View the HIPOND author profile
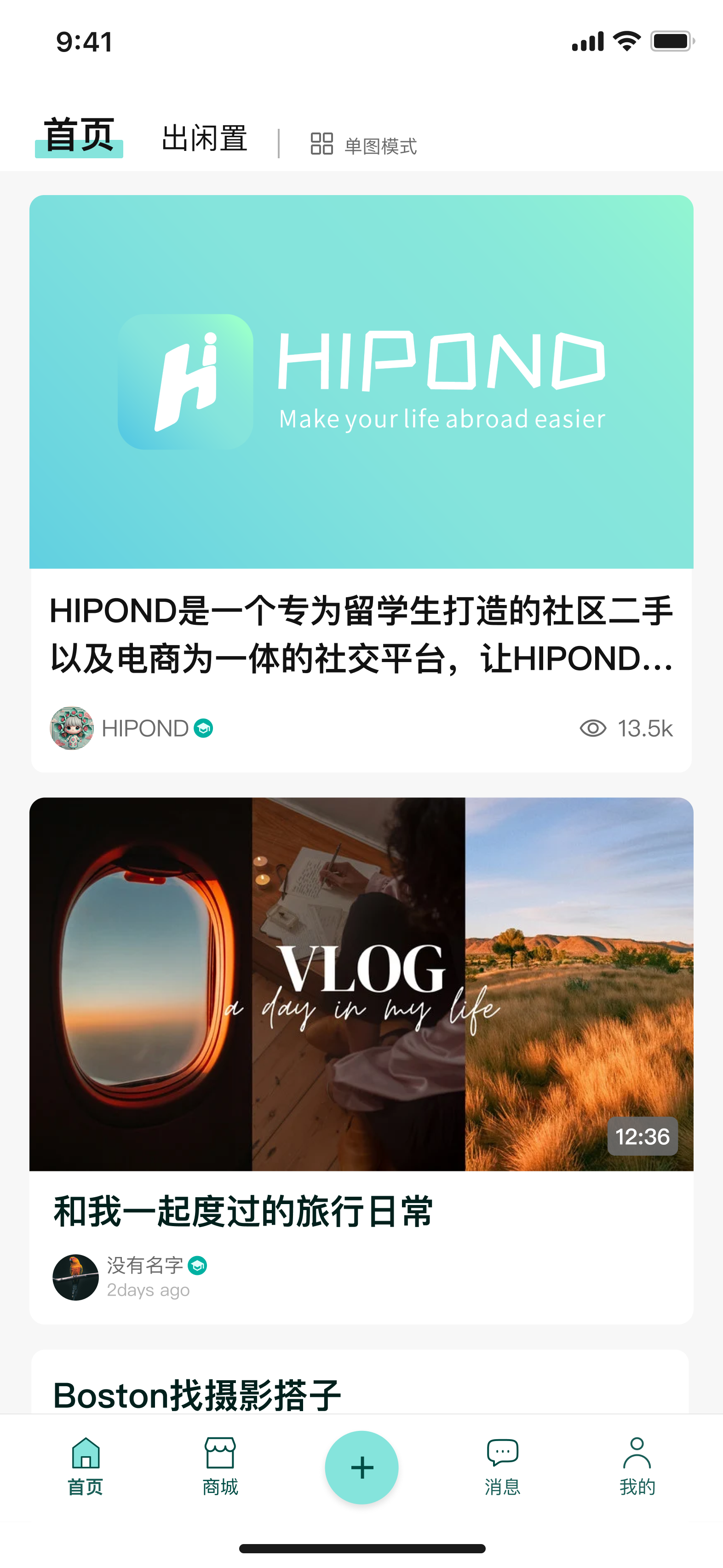Image resolution: width=723 pixels, height=1568 pixels. pos(131,728)
